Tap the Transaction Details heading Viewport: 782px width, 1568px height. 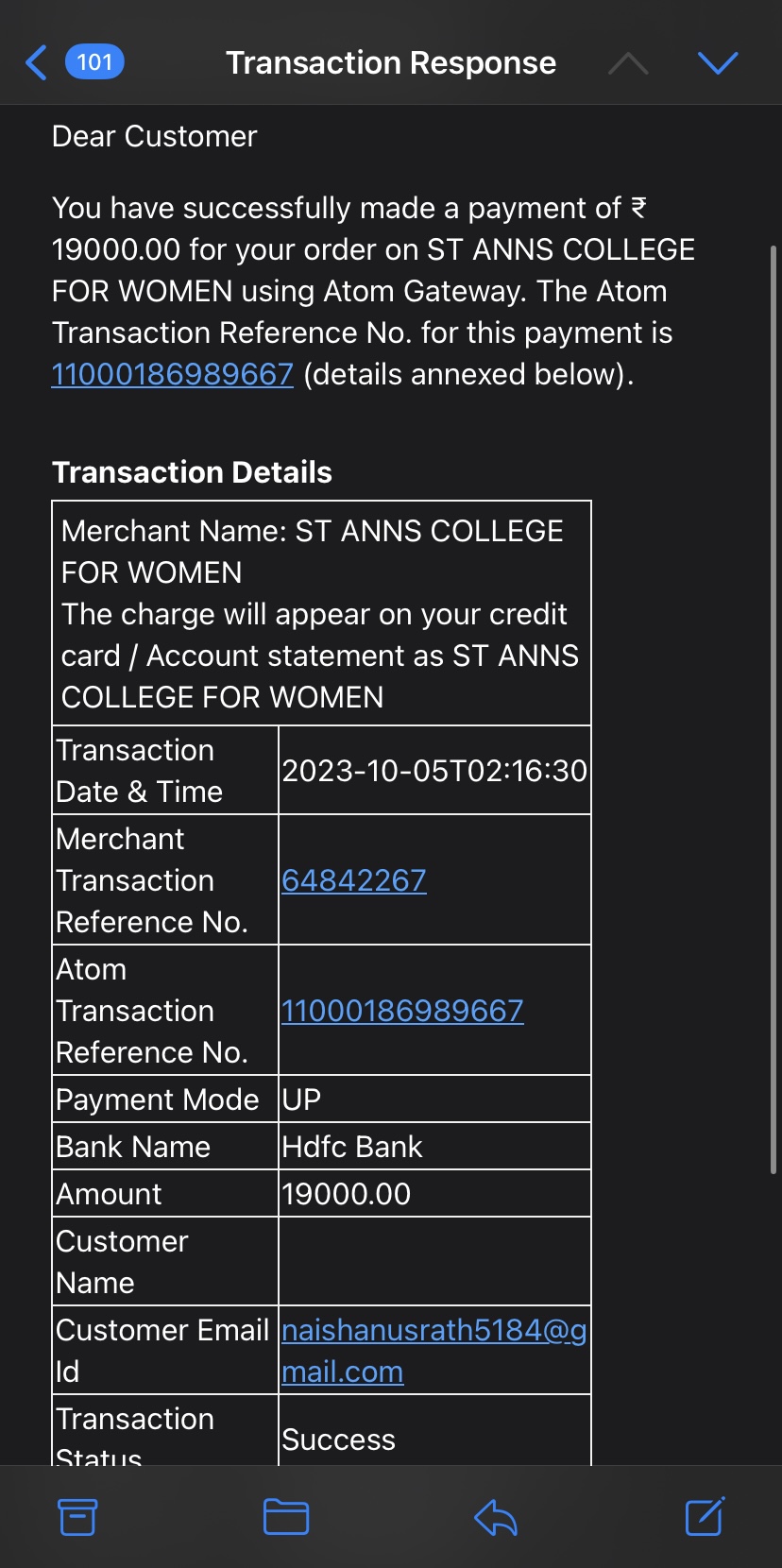[193, 471]
